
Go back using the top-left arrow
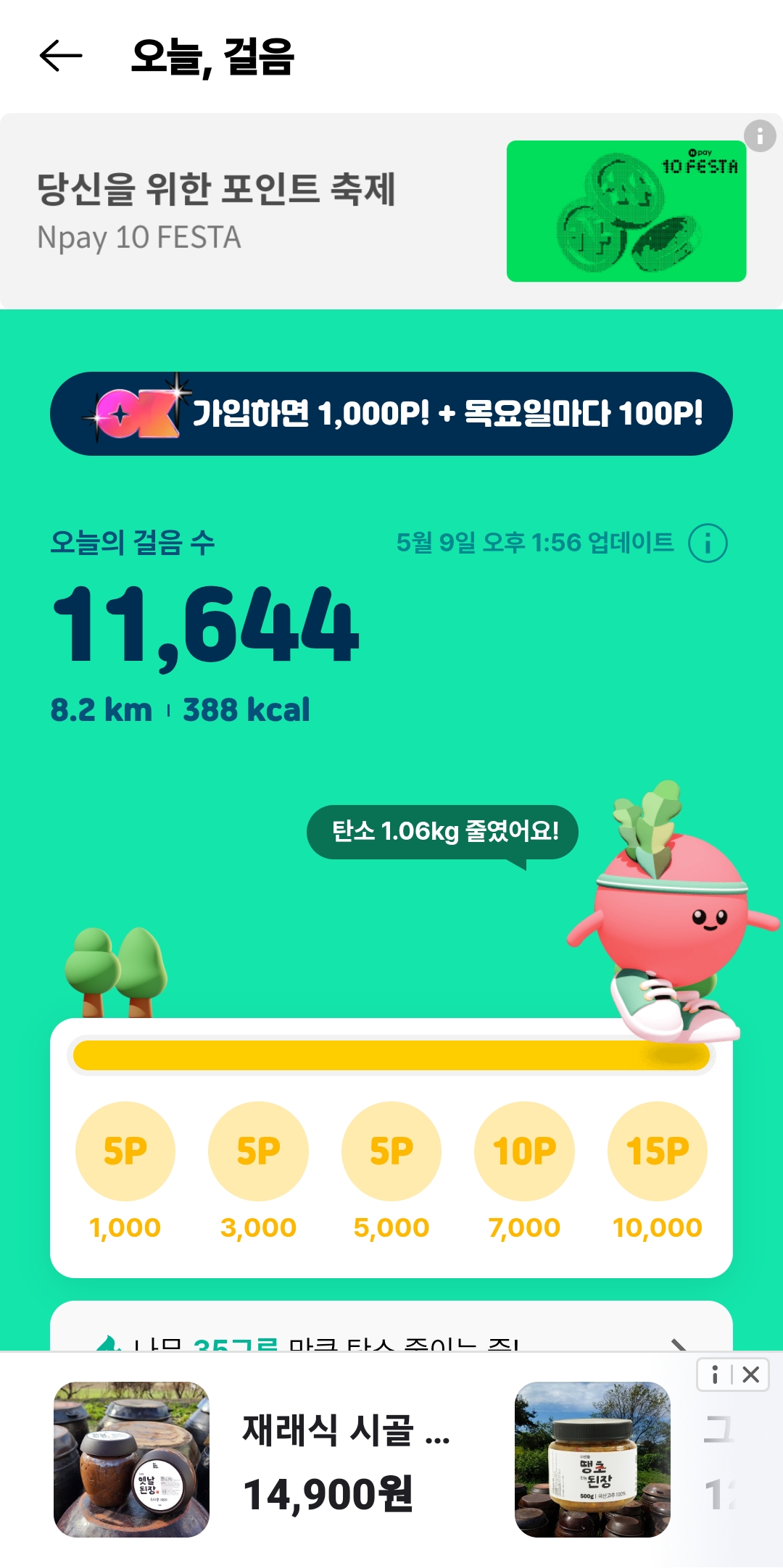coord(61,56)
